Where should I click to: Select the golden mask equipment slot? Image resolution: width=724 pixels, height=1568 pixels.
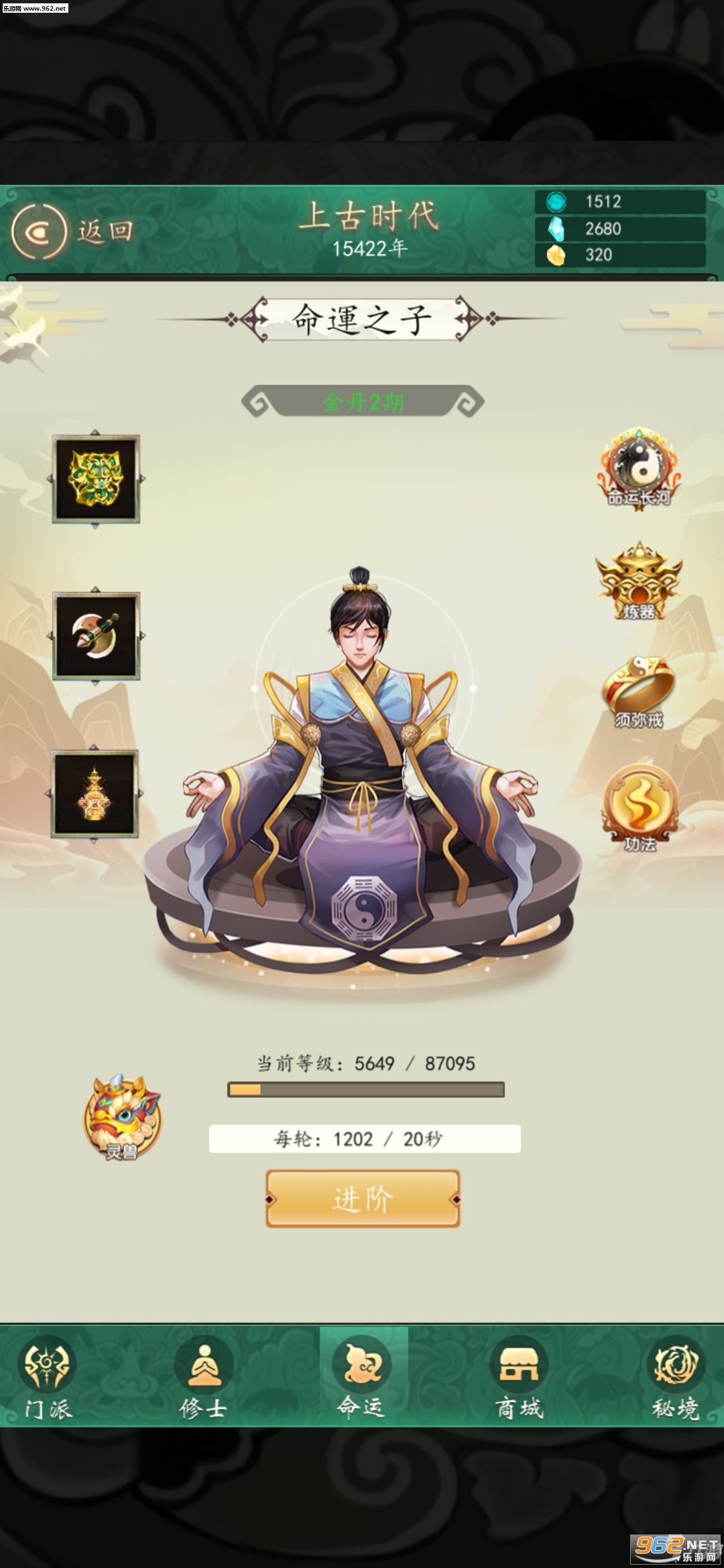click(x=96, y=479)
